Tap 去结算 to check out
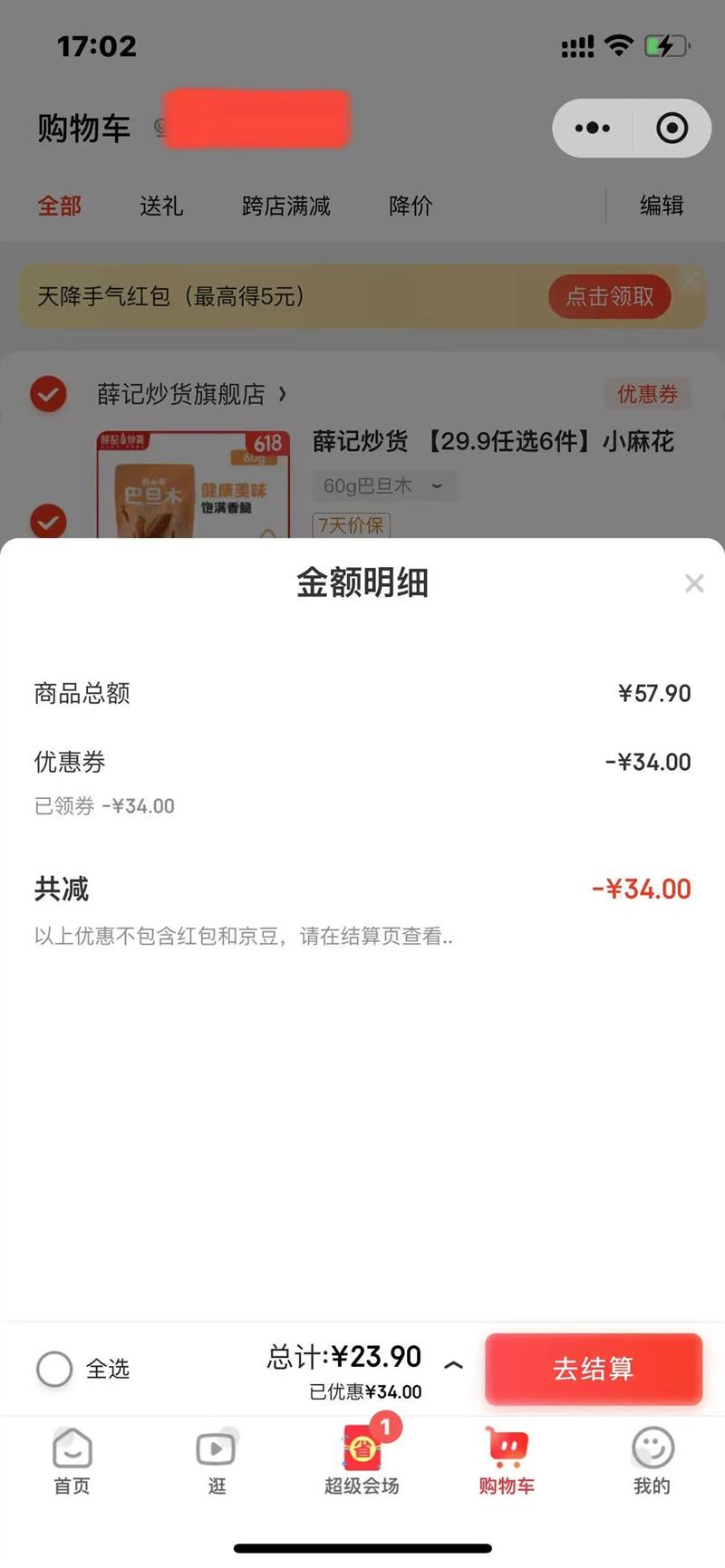 tap(594, 1368)
